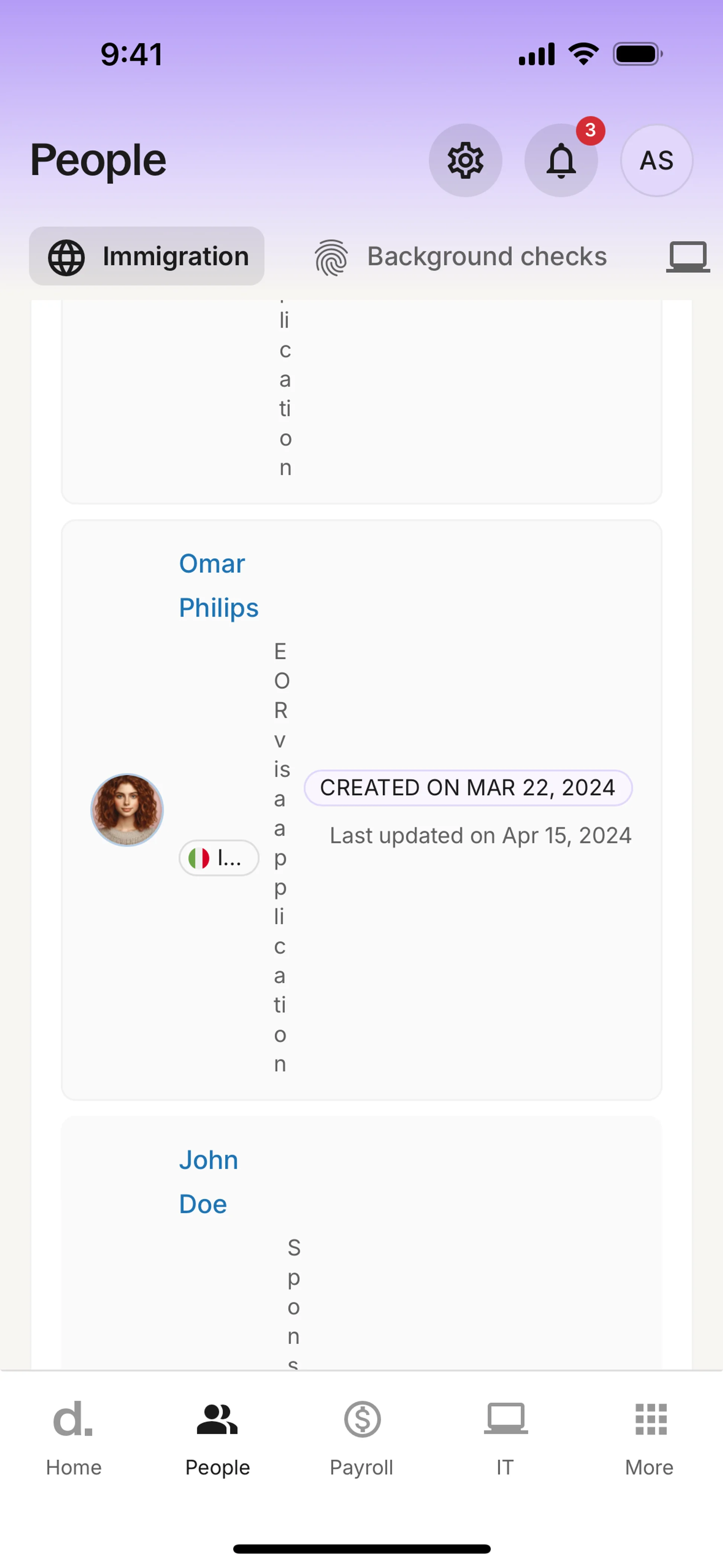Open the settings gear icon

465,160
